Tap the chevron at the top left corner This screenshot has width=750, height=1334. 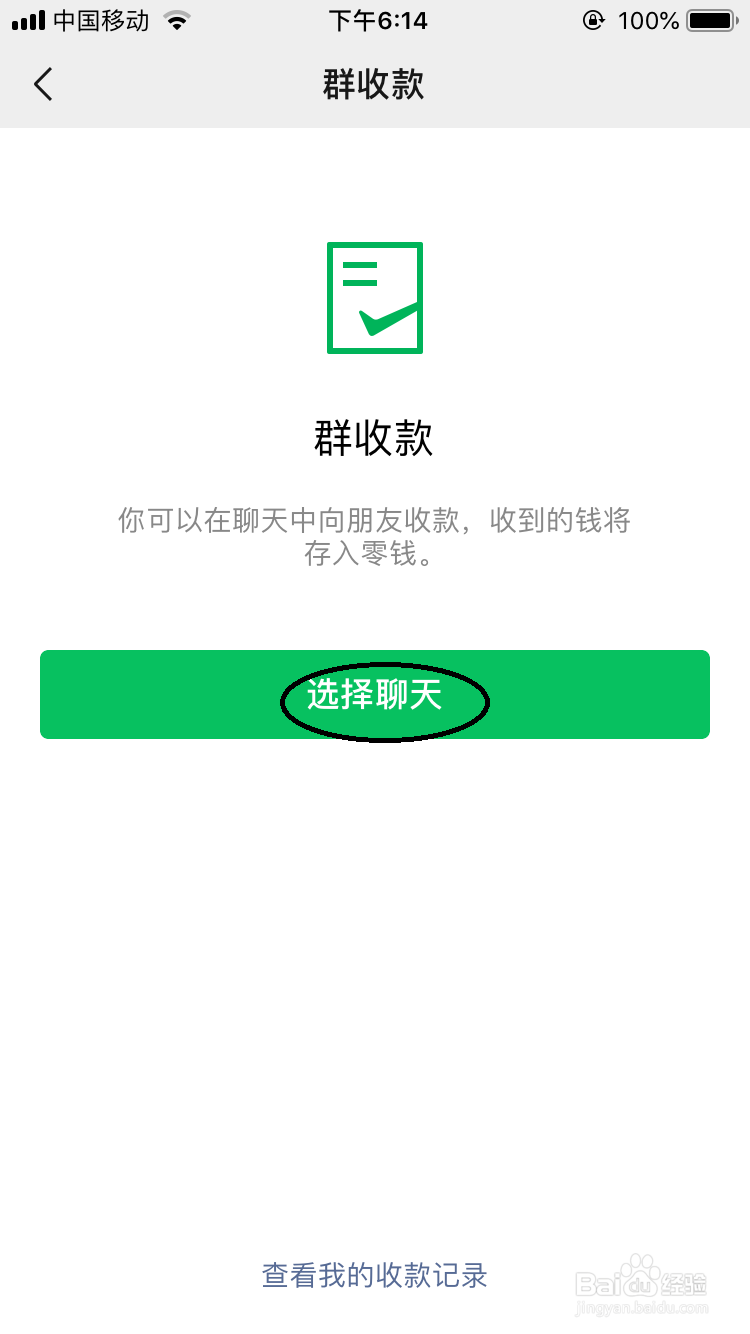[42, 84]
